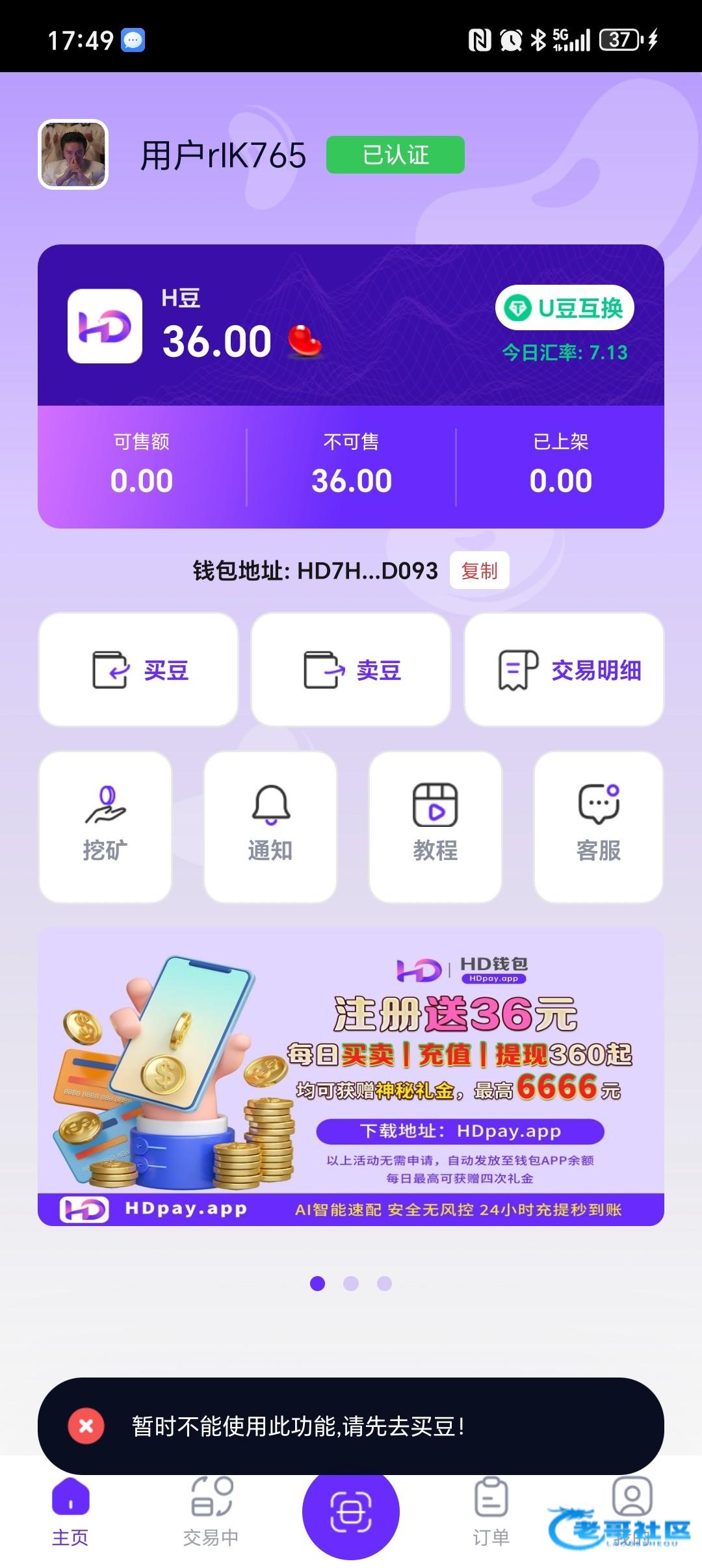Open the 卖豆 sell beans card
Image resolution: width=702 pixels, height=1568 pixels.
point(351,670)
